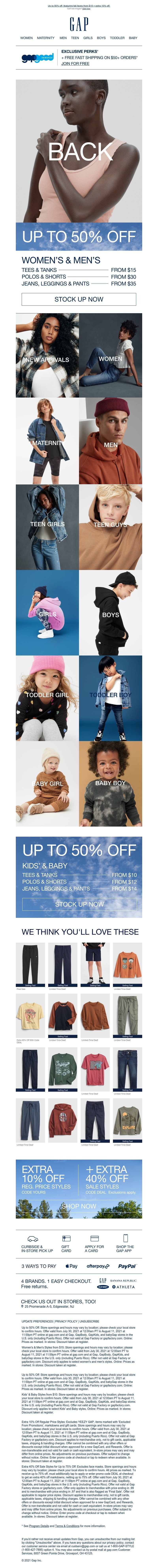The height and width of the screenshot is (1568, 158).
Task: Open the WOMEN navigation link
Action: coord(26,38)
